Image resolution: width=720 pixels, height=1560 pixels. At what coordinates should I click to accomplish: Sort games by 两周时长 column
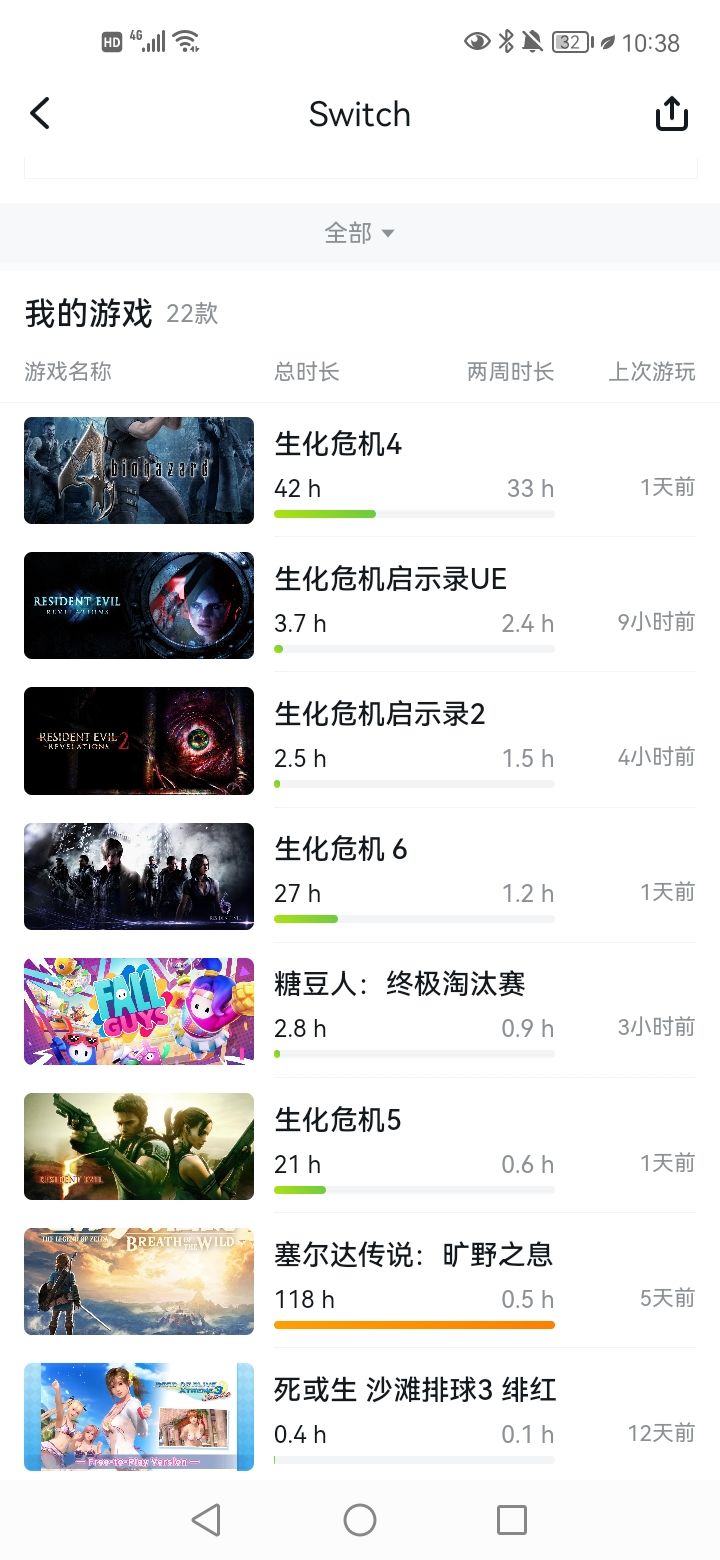pyautogui.click(x=510, y=372)
